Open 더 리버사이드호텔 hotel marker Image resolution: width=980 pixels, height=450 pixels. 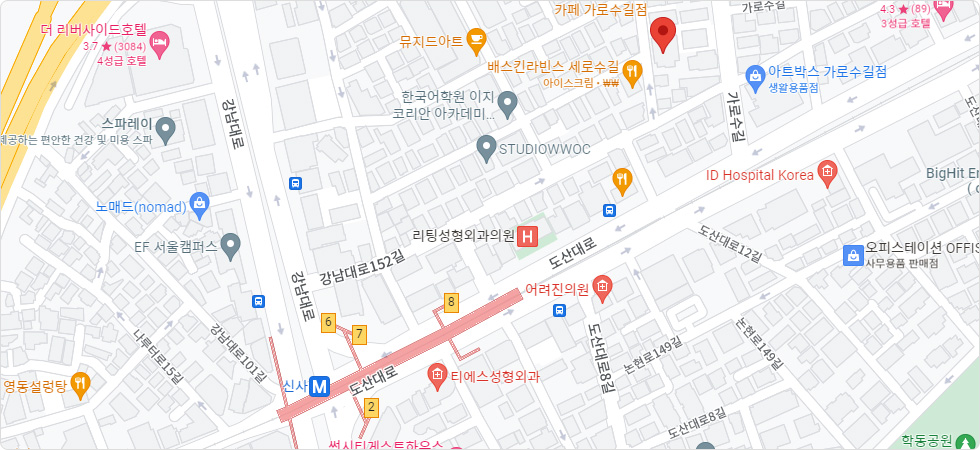[160, 42]
